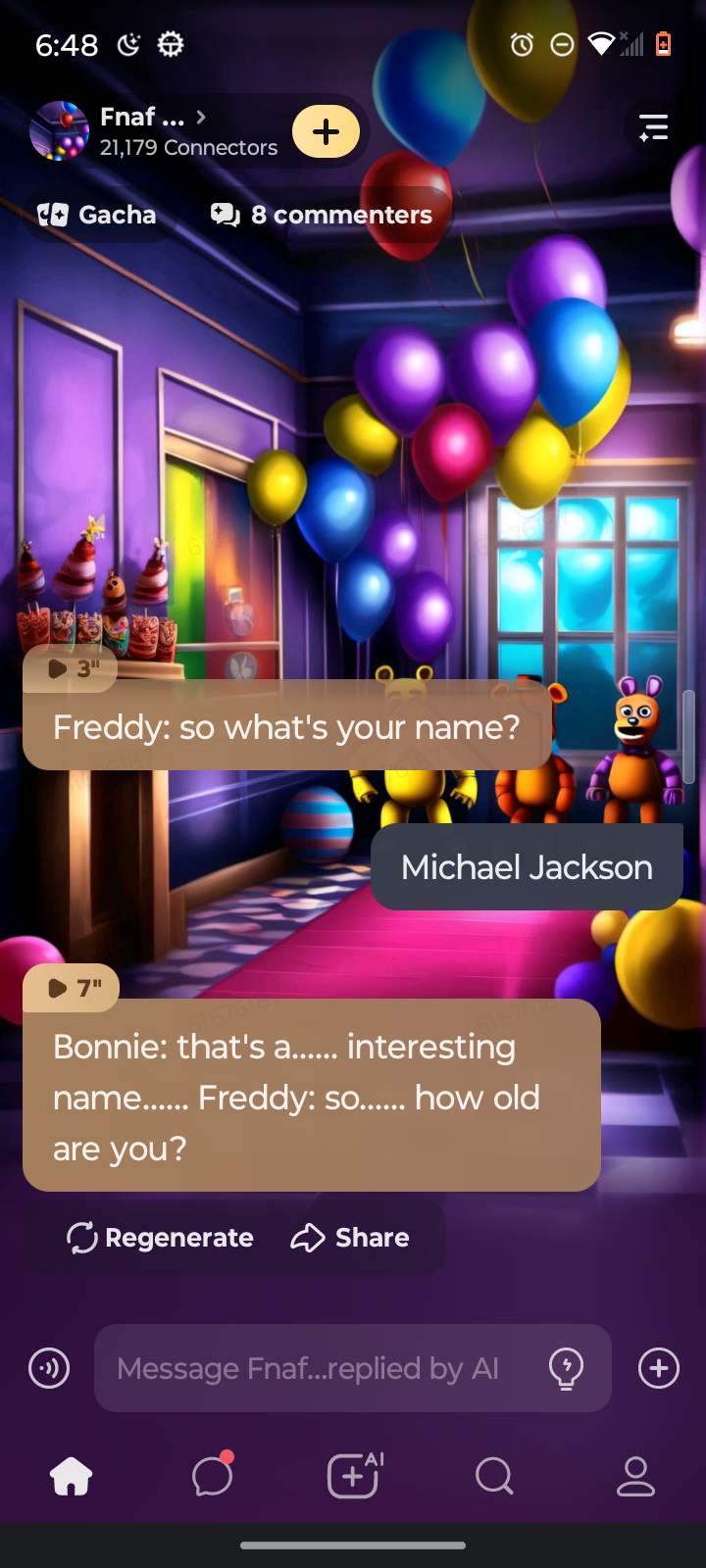
Task: Open the Profile tab
Action: [x=635, y=1476]
